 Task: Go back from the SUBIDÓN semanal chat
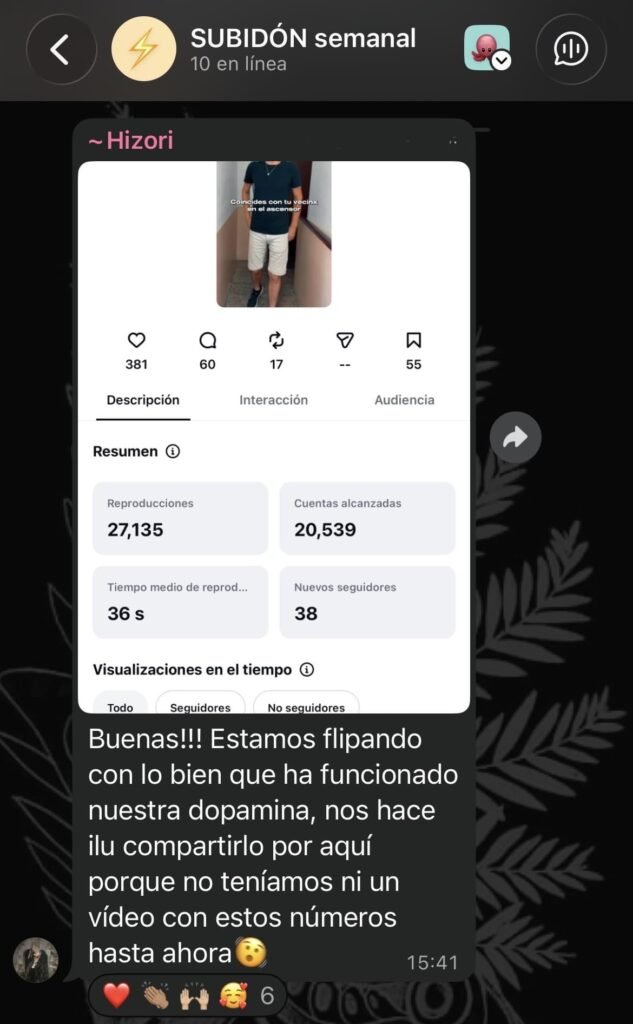[61, 50]
